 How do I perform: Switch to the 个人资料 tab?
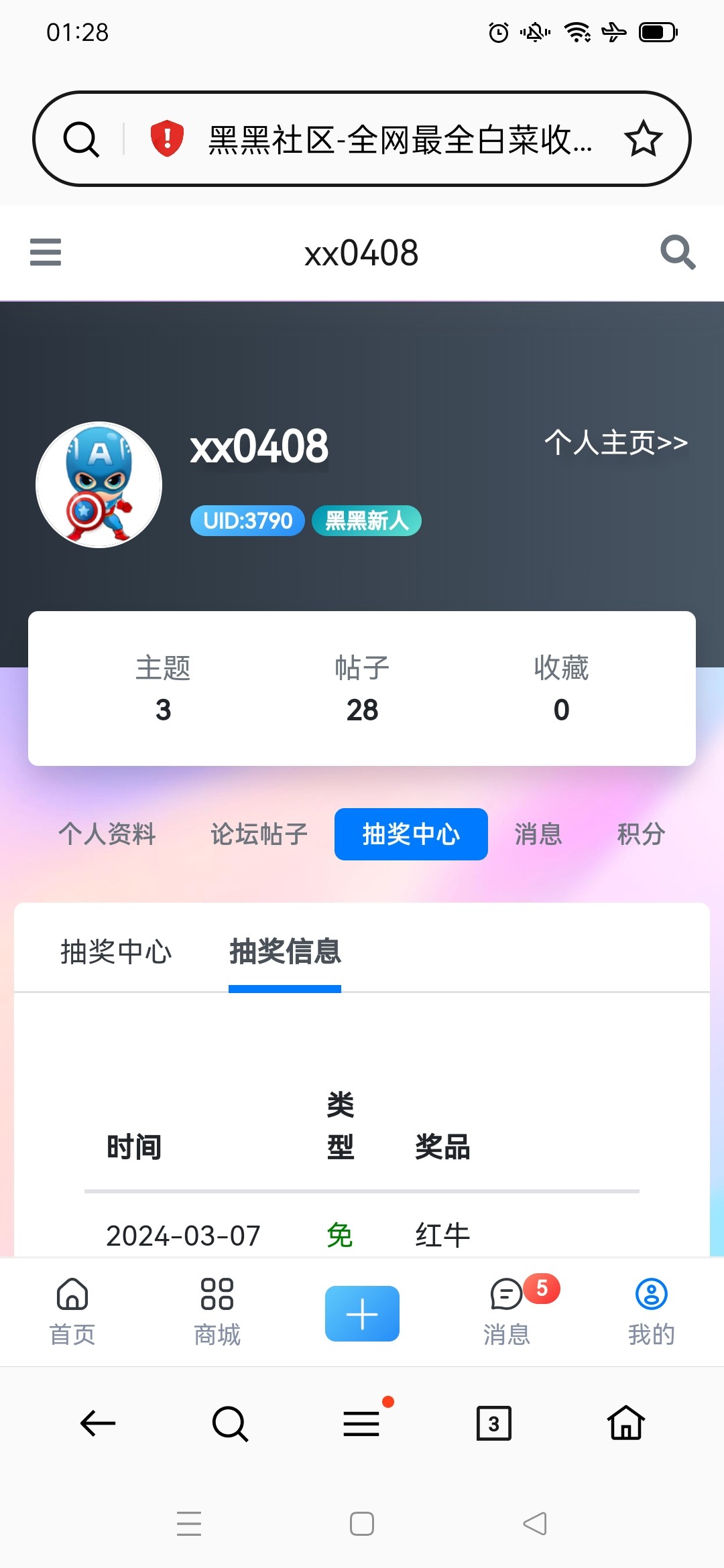click(x=107, y=834)
